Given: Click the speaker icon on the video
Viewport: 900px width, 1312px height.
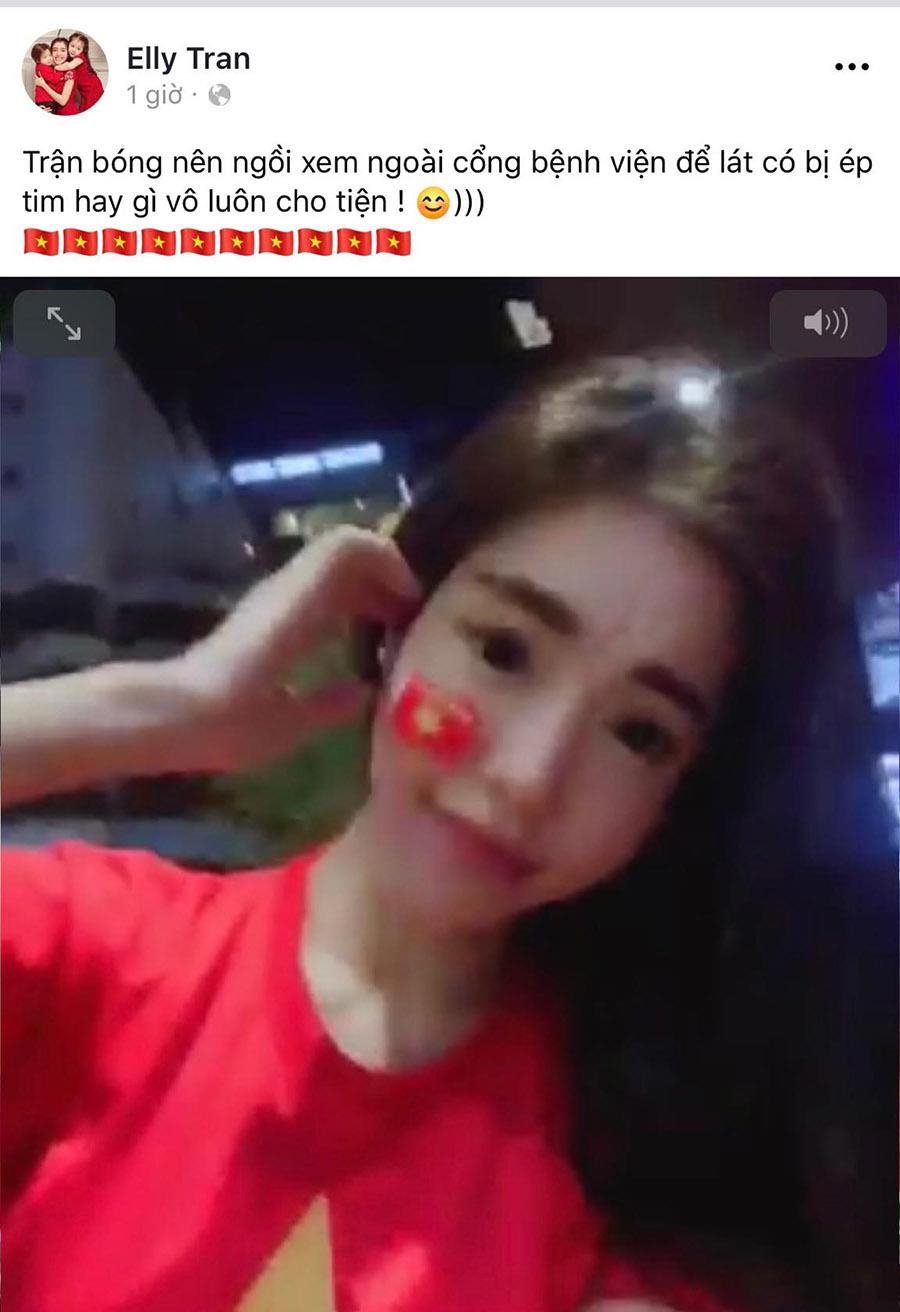Looking at the screenshot, I should pyautogui.click(x=826, y=322).
